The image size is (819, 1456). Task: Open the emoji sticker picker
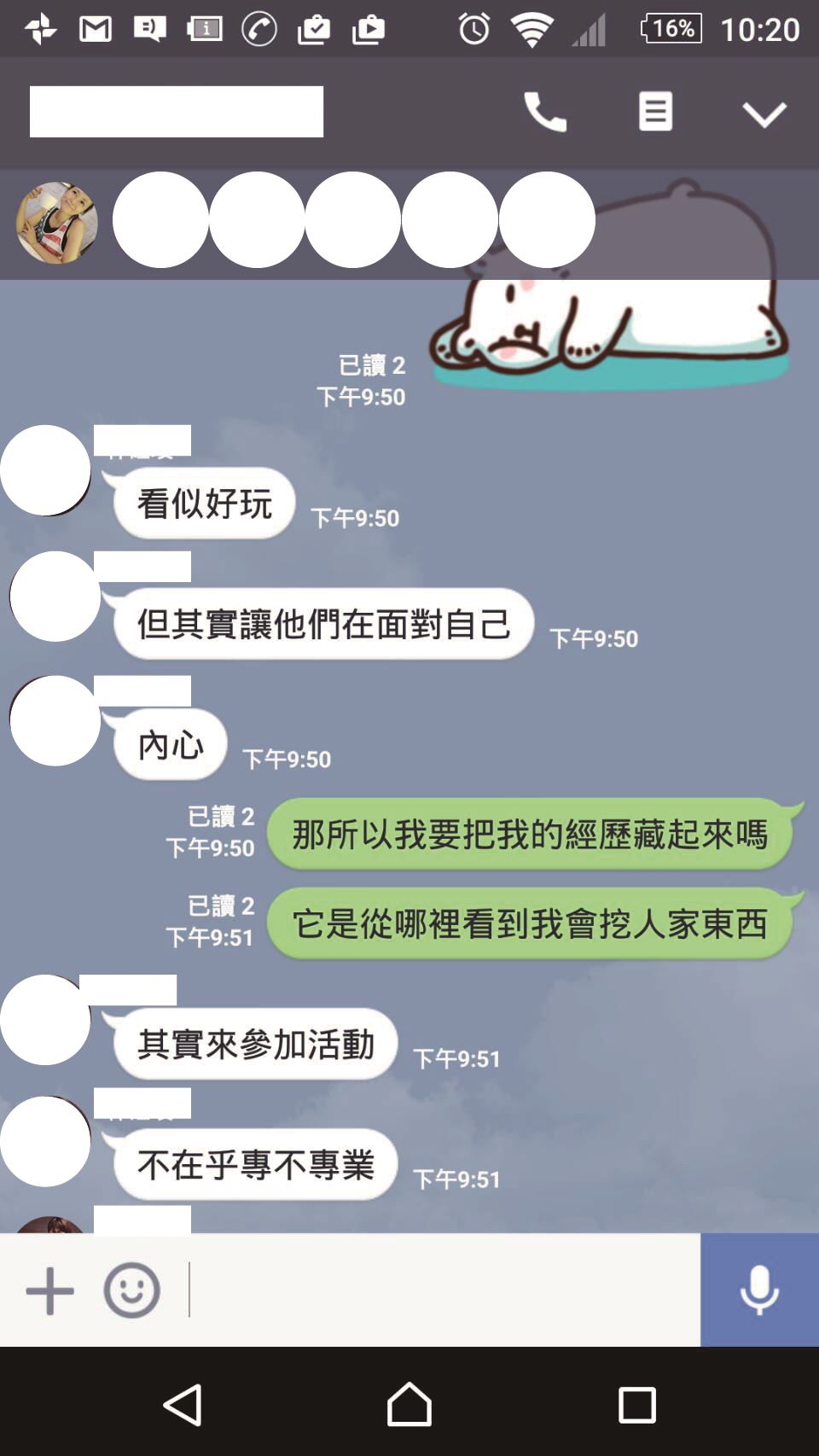coord(131,1290)
